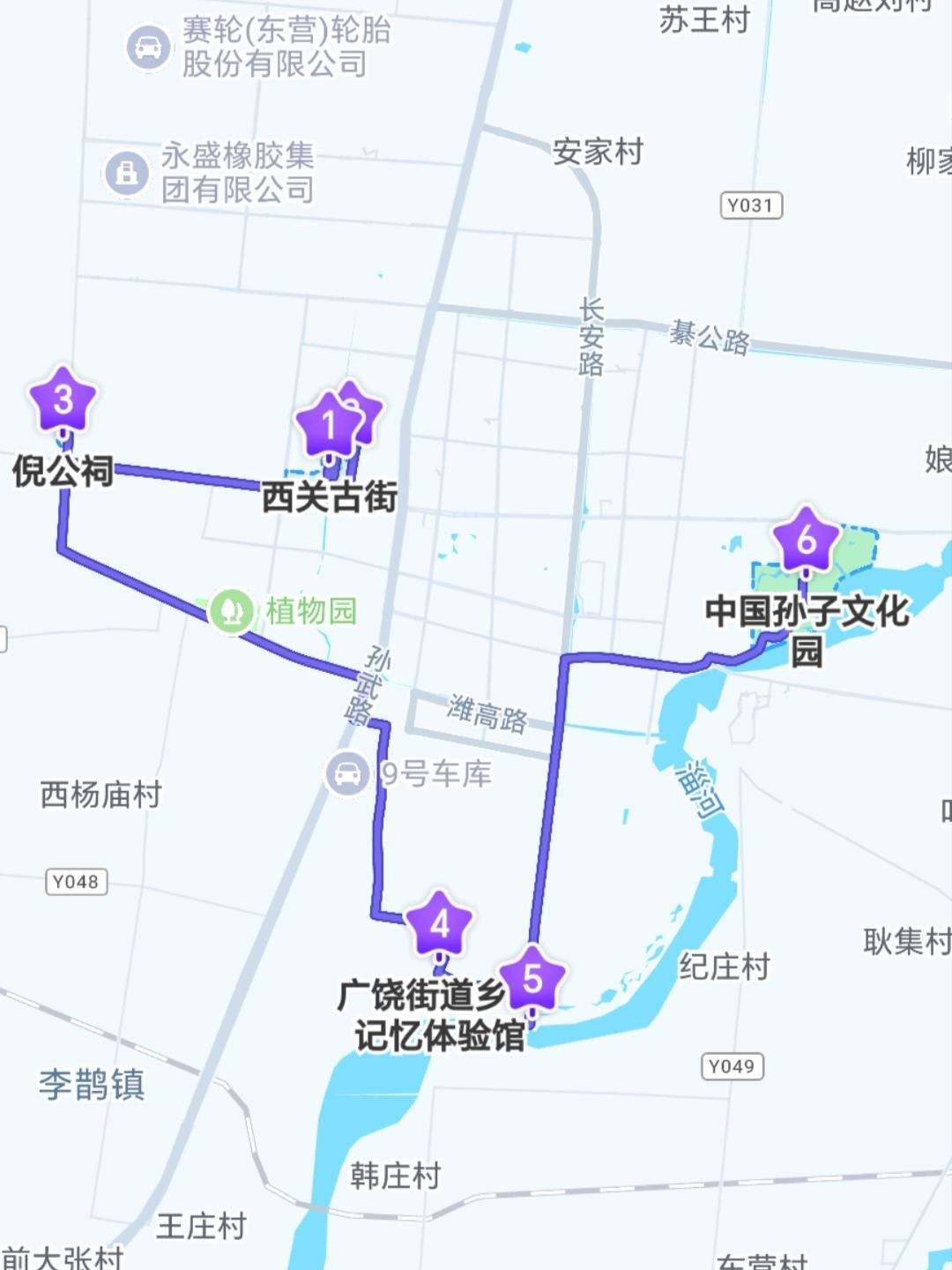This screenshot has width=952, height=1270.
Task: Tap star marker 1 at 西关古街
Action: coord(329,426)
